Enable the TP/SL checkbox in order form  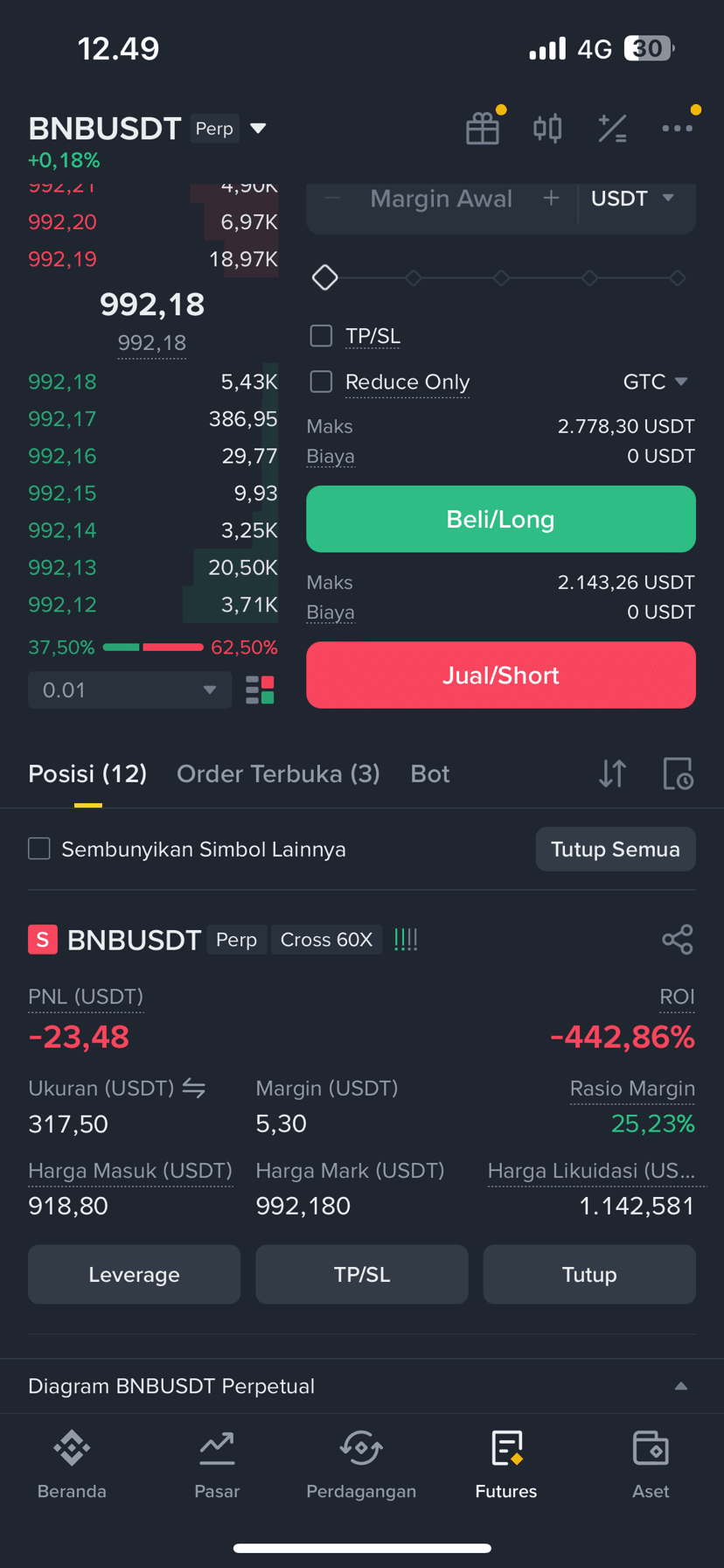point(322,336)
